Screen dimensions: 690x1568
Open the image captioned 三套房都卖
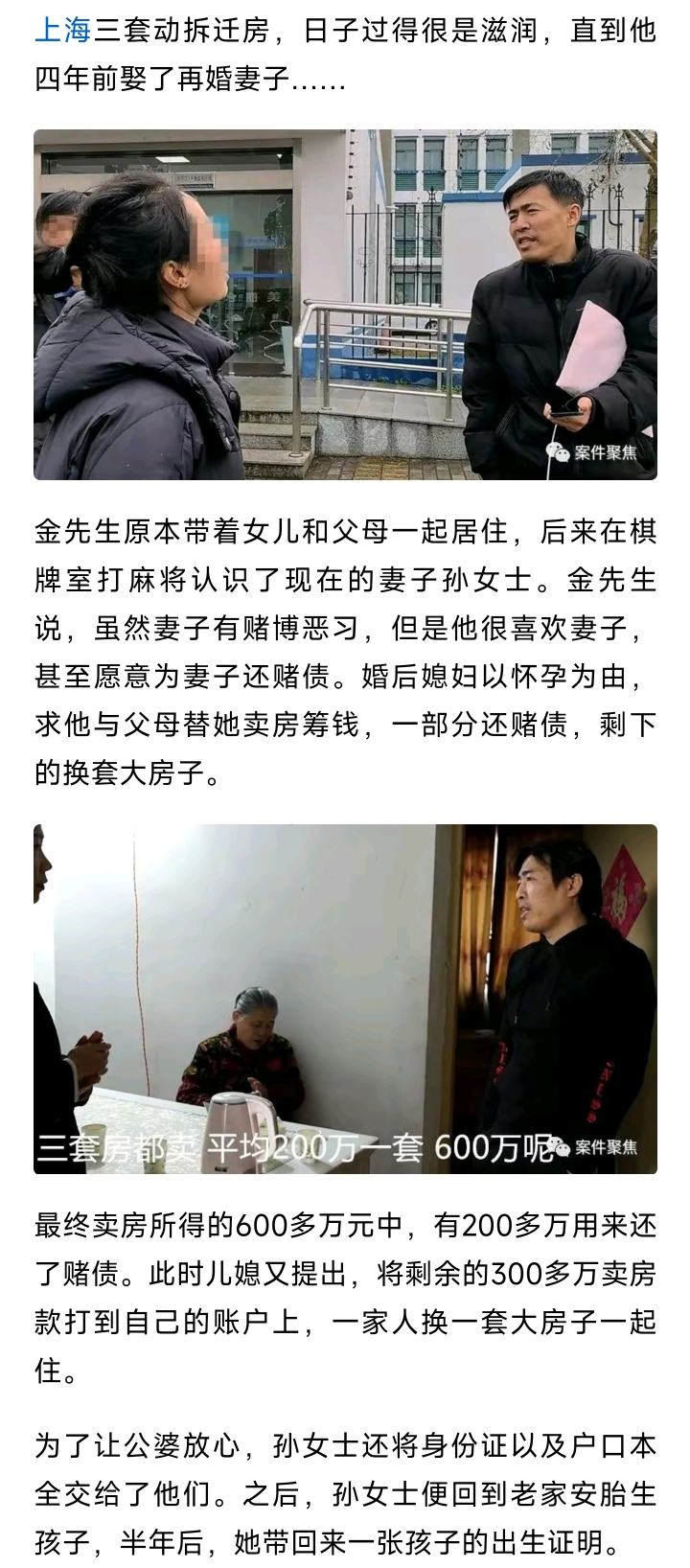345,999
